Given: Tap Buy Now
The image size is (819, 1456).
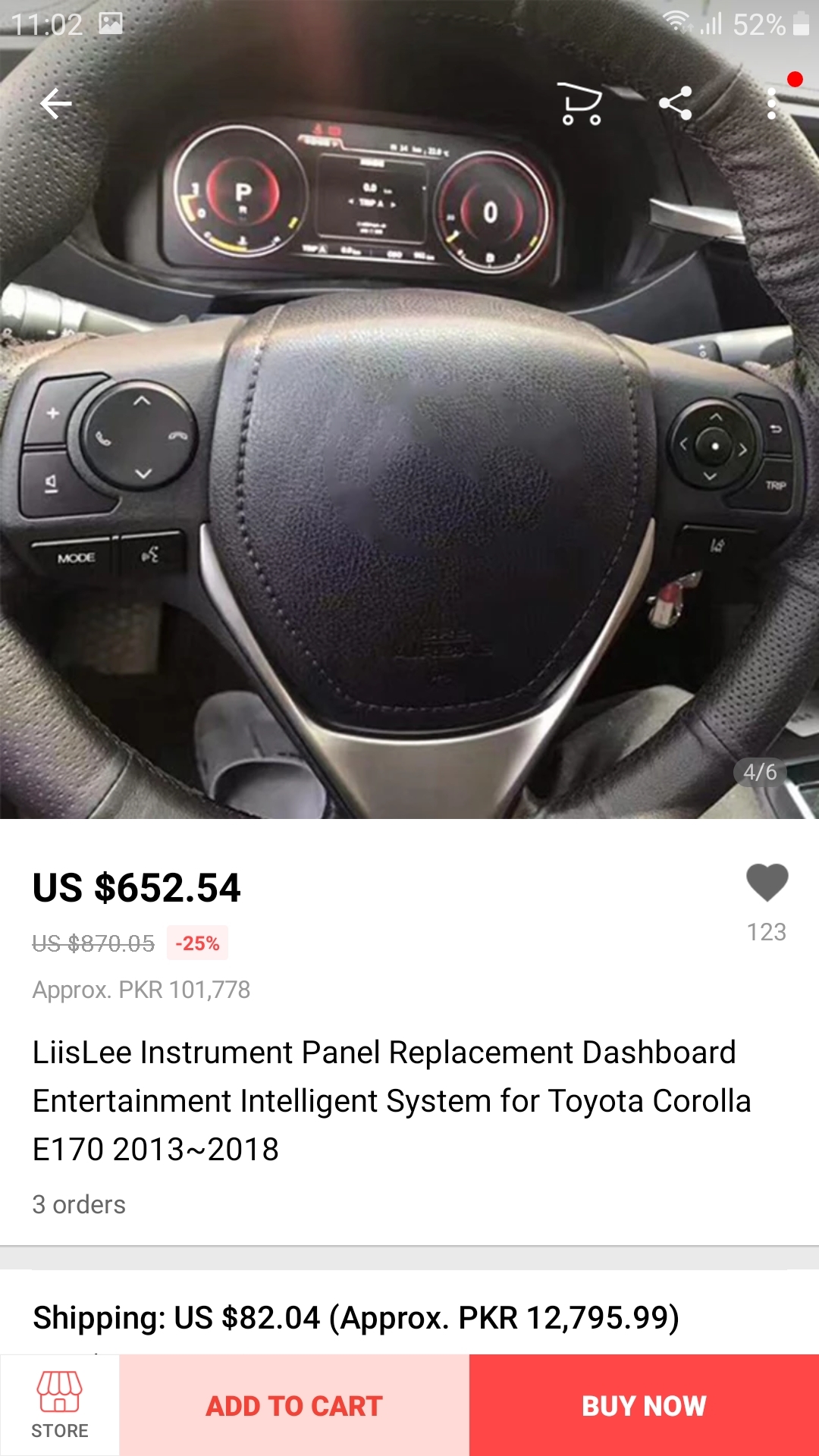Looking at the screenshot, I should 644,1405.
